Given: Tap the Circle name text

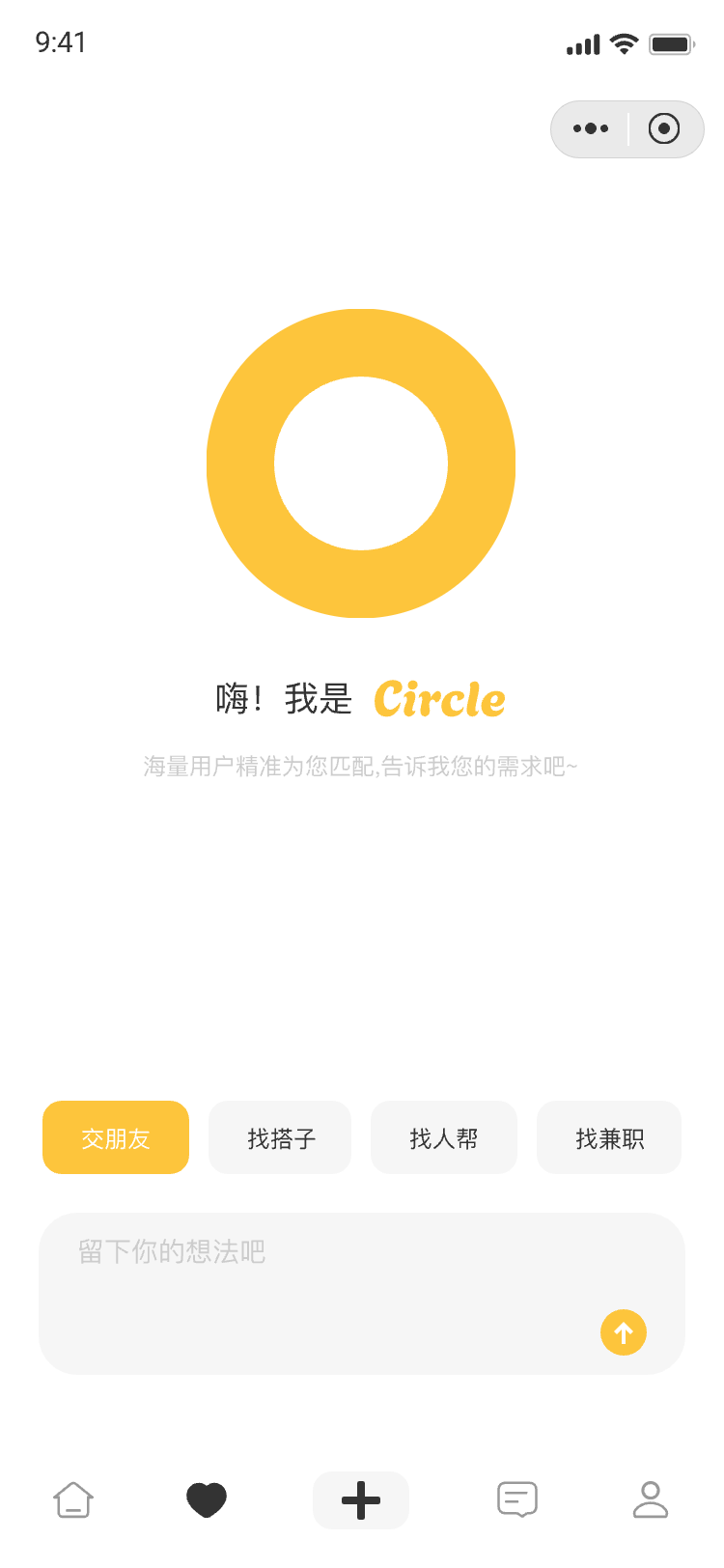Looking at the screenshot, I should (x=439, y=698).
